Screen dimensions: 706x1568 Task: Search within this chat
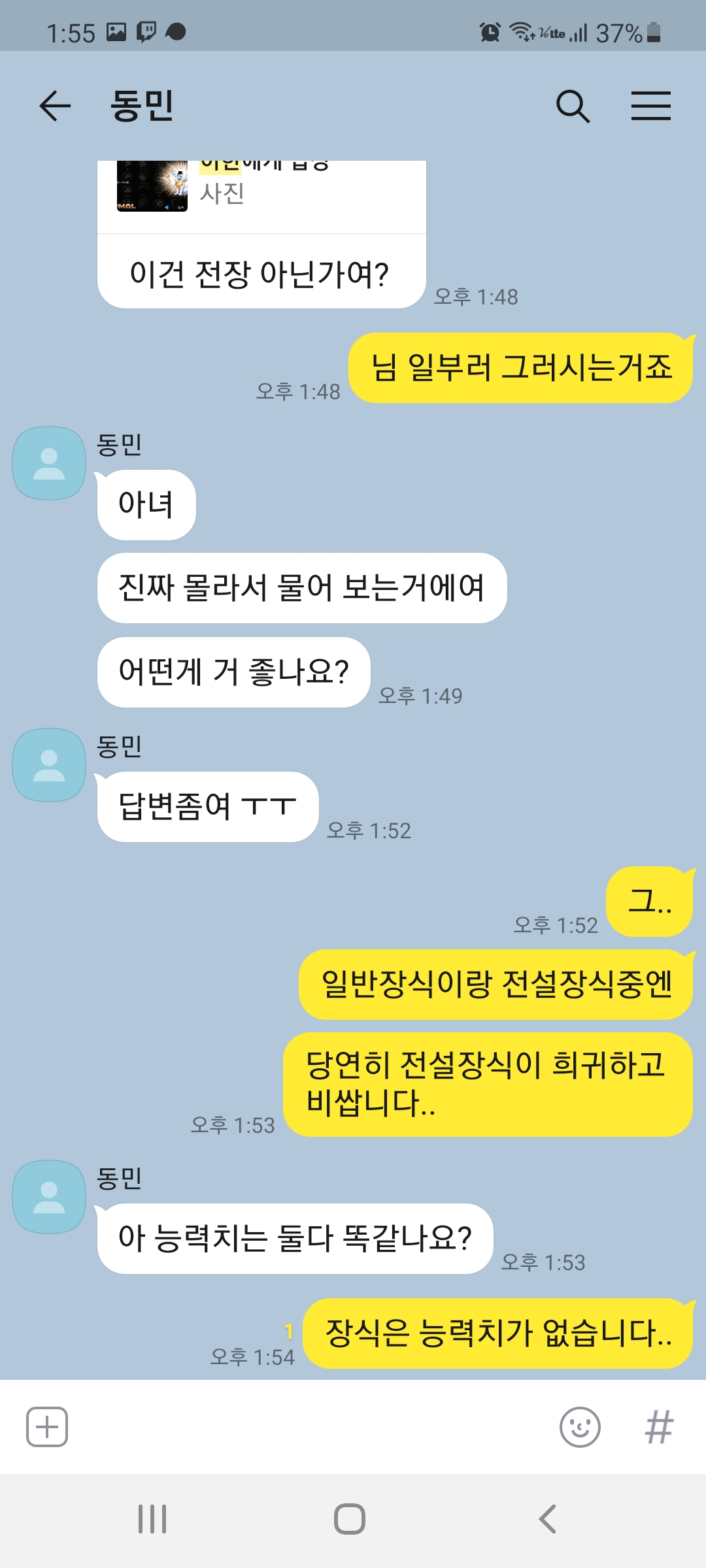573,106
